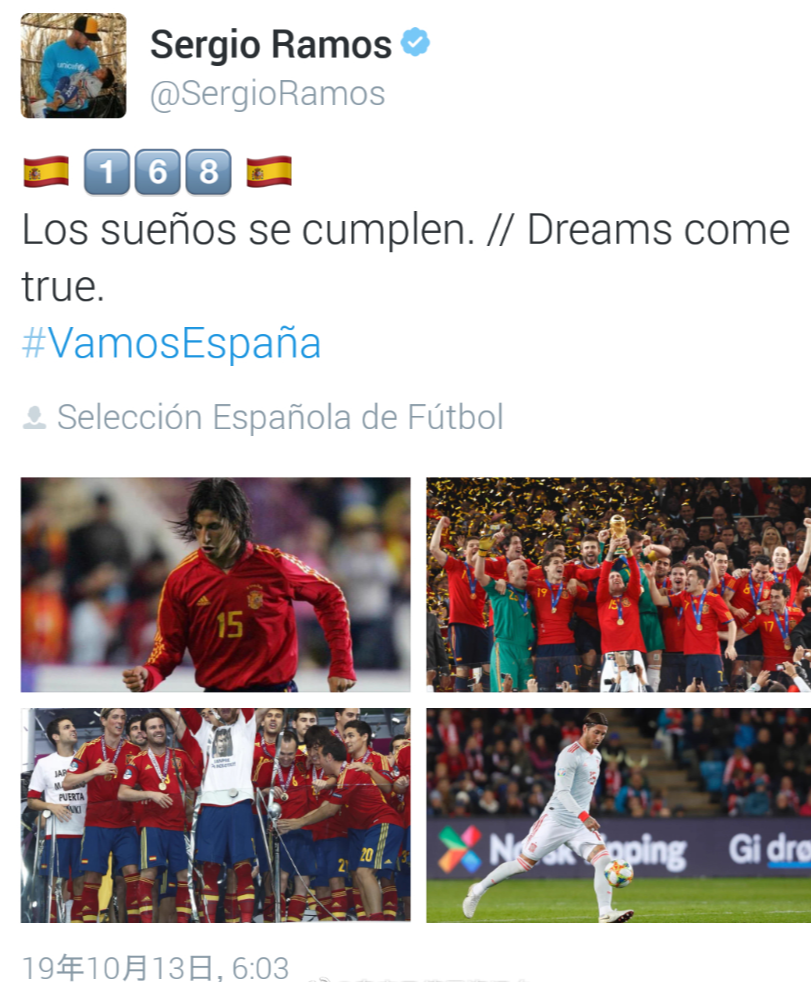Open the #VamosEspaña hashtag
Screen dimensions: 811x982
[x=171, y=343]
